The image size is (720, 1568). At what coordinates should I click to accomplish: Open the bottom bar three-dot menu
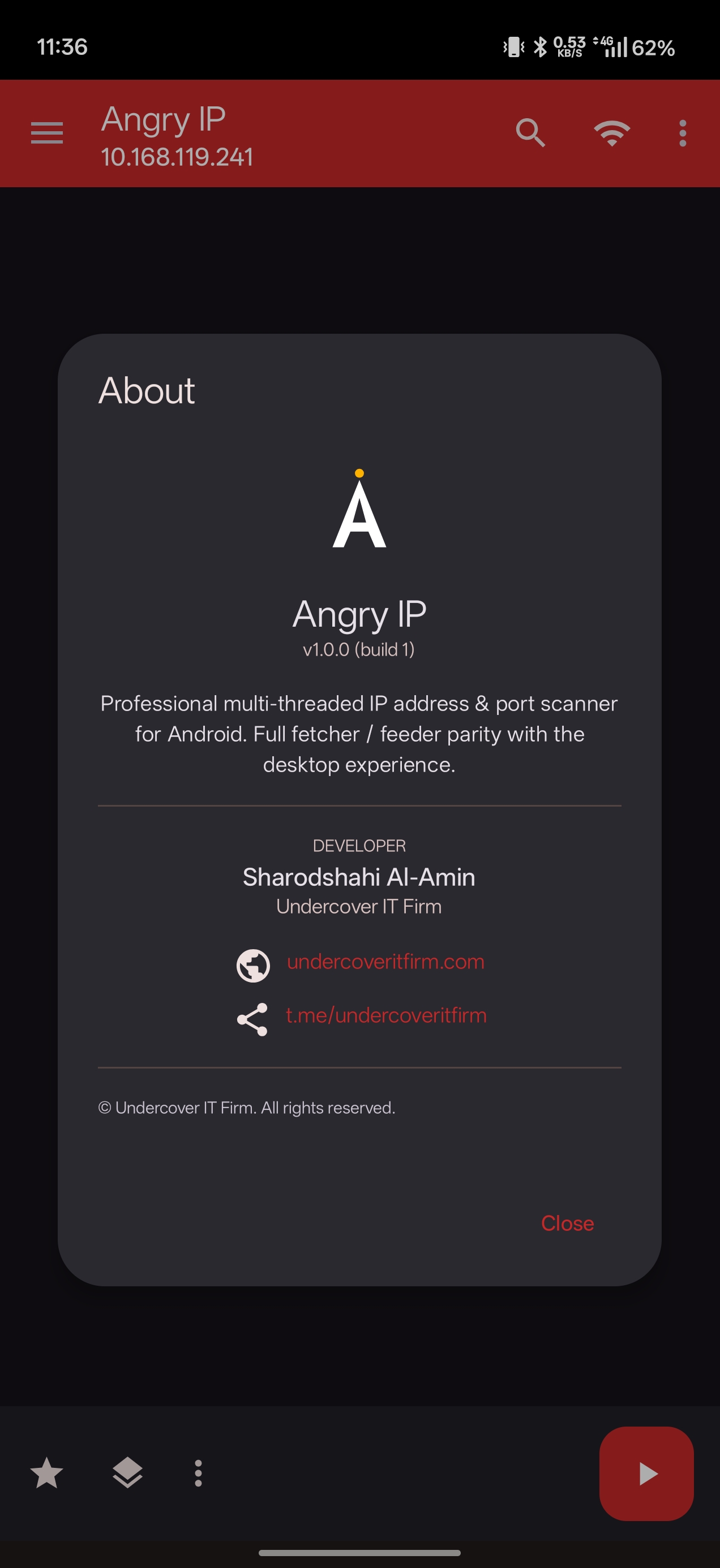click(x=198, y=1474)
